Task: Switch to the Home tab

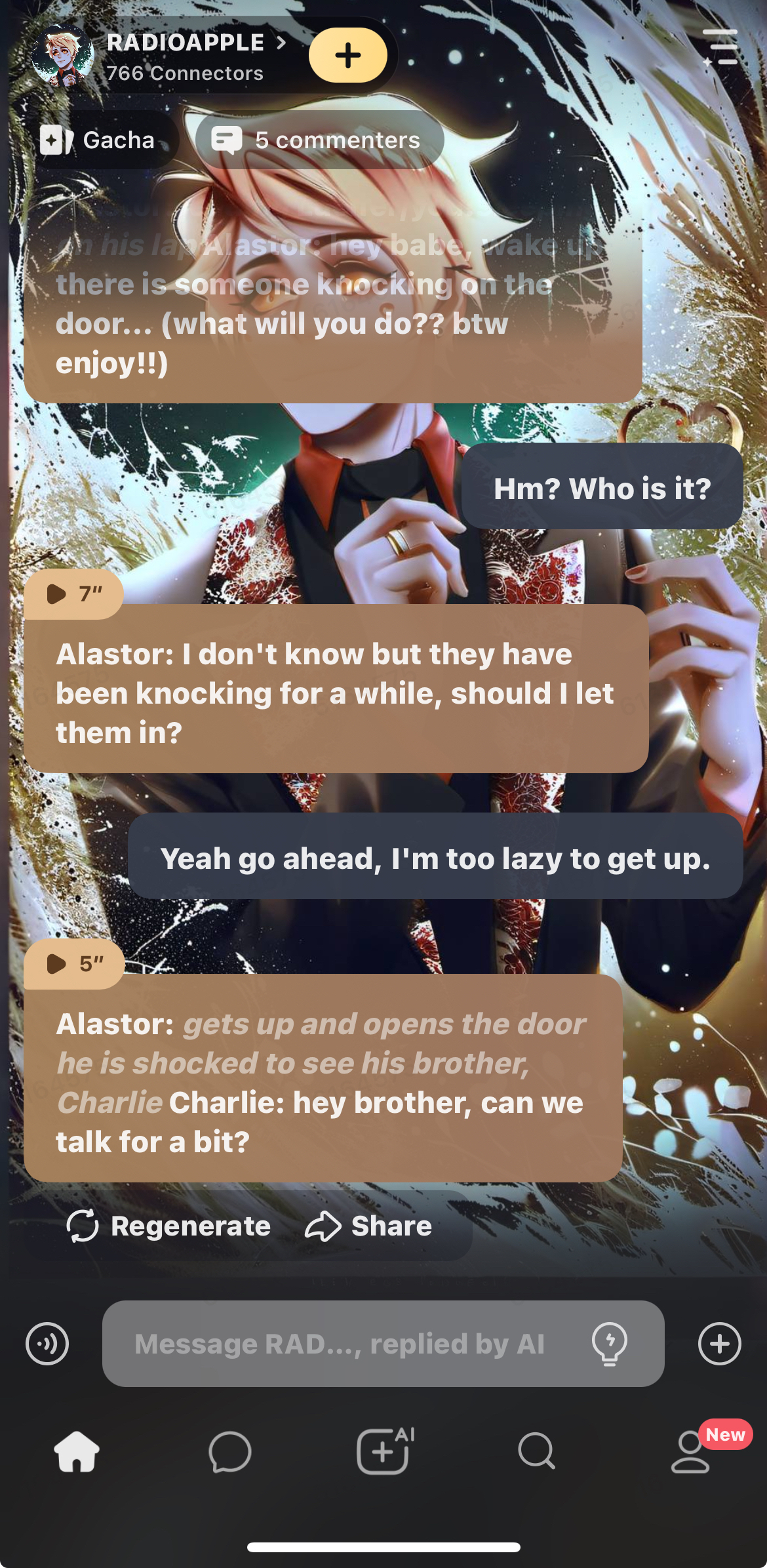Action: pos(77,1451)
